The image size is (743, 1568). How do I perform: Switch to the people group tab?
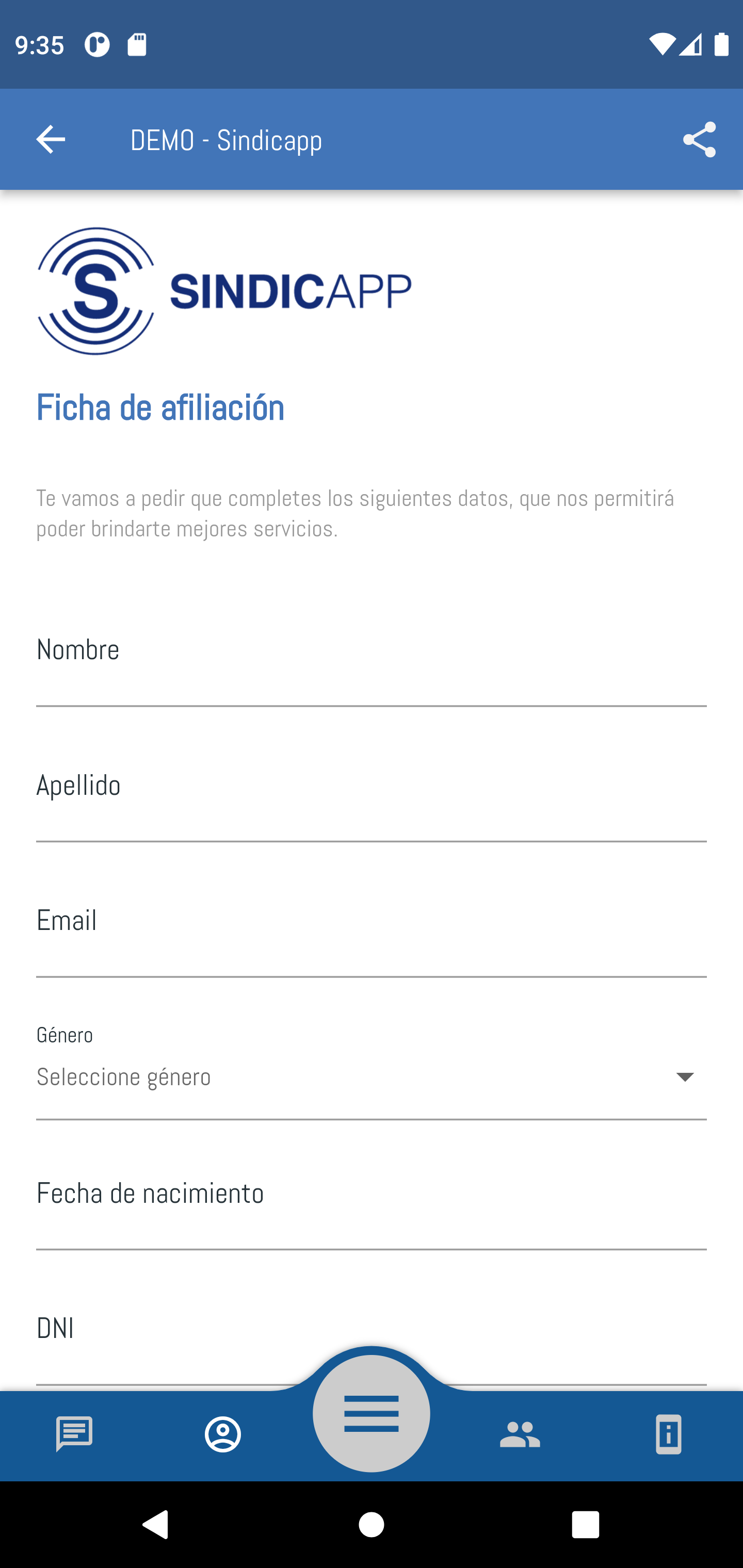pyautogui.click(x=520, y=1434)
